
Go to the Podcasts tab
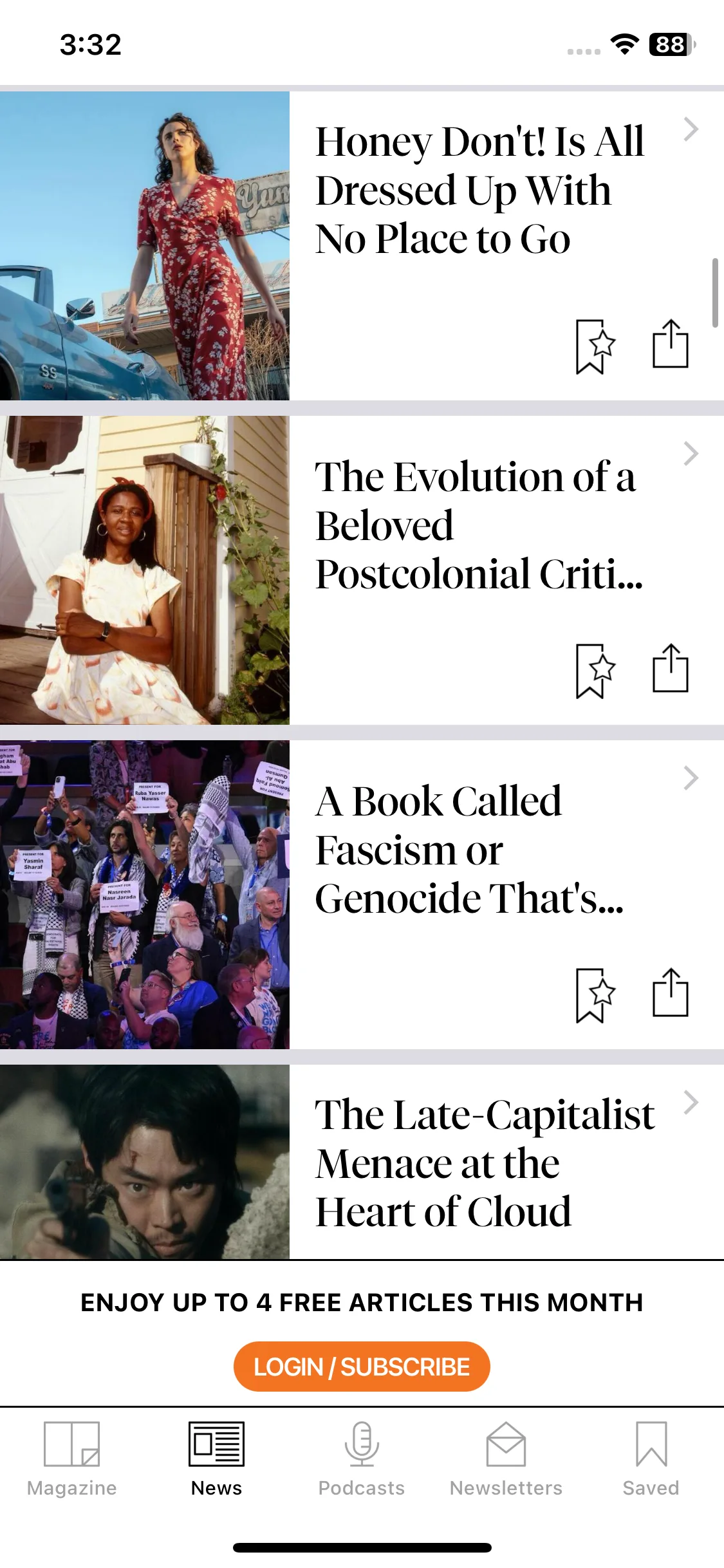pyautogui.click(x=362, y=1459)
